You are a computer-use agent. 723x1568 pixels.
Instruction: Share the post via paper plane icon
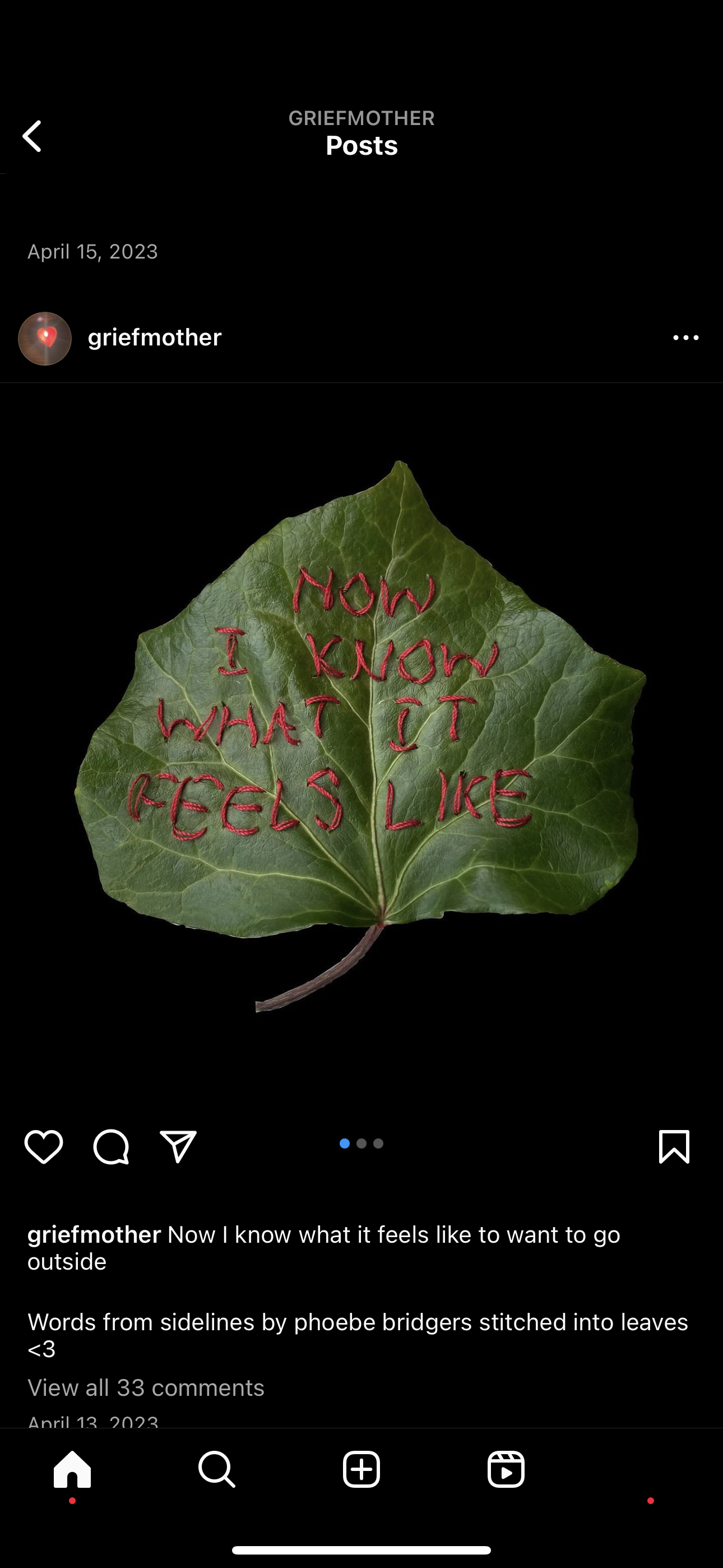pyautogui.click(x=178, y=1146)
